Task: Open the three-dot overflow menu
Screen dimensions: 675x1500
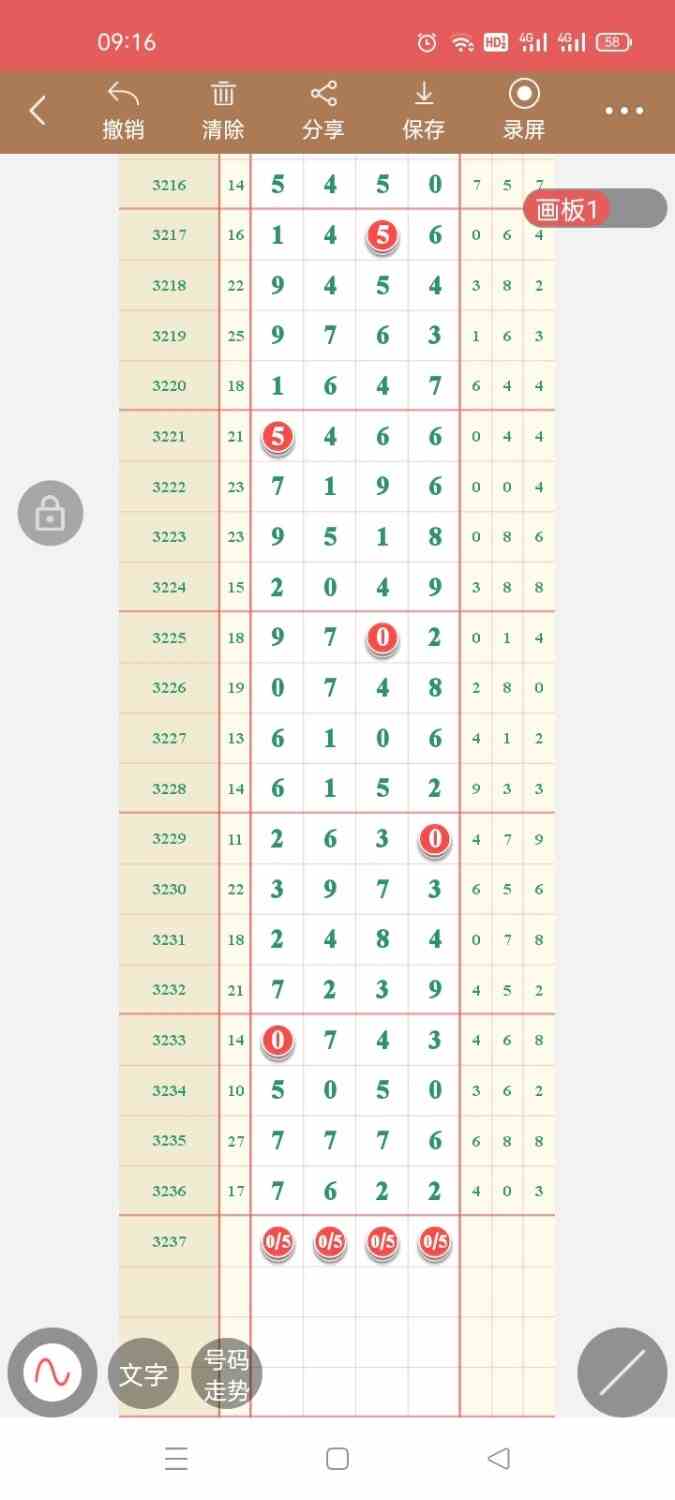Action: tap(624, 111)
